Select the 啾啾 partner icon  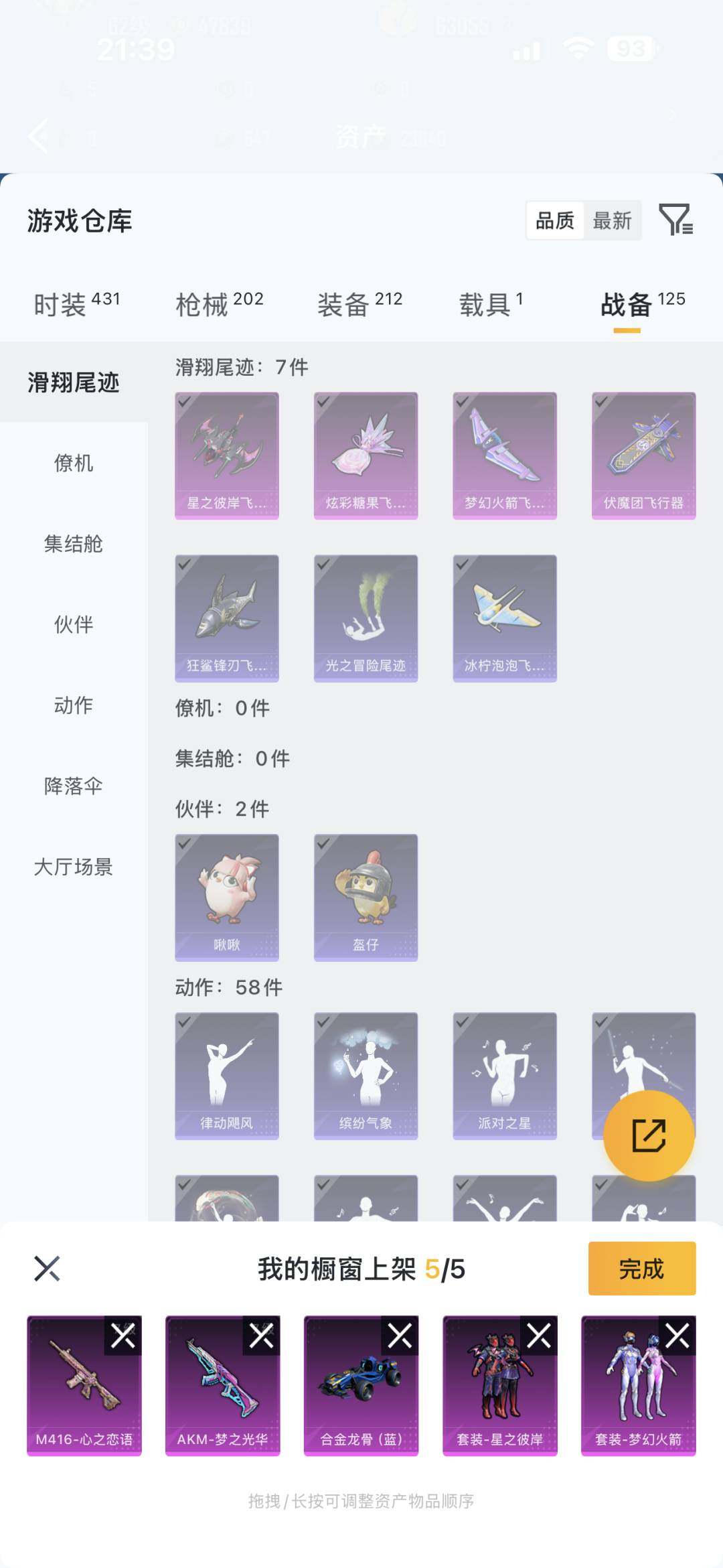coord(226,896)
